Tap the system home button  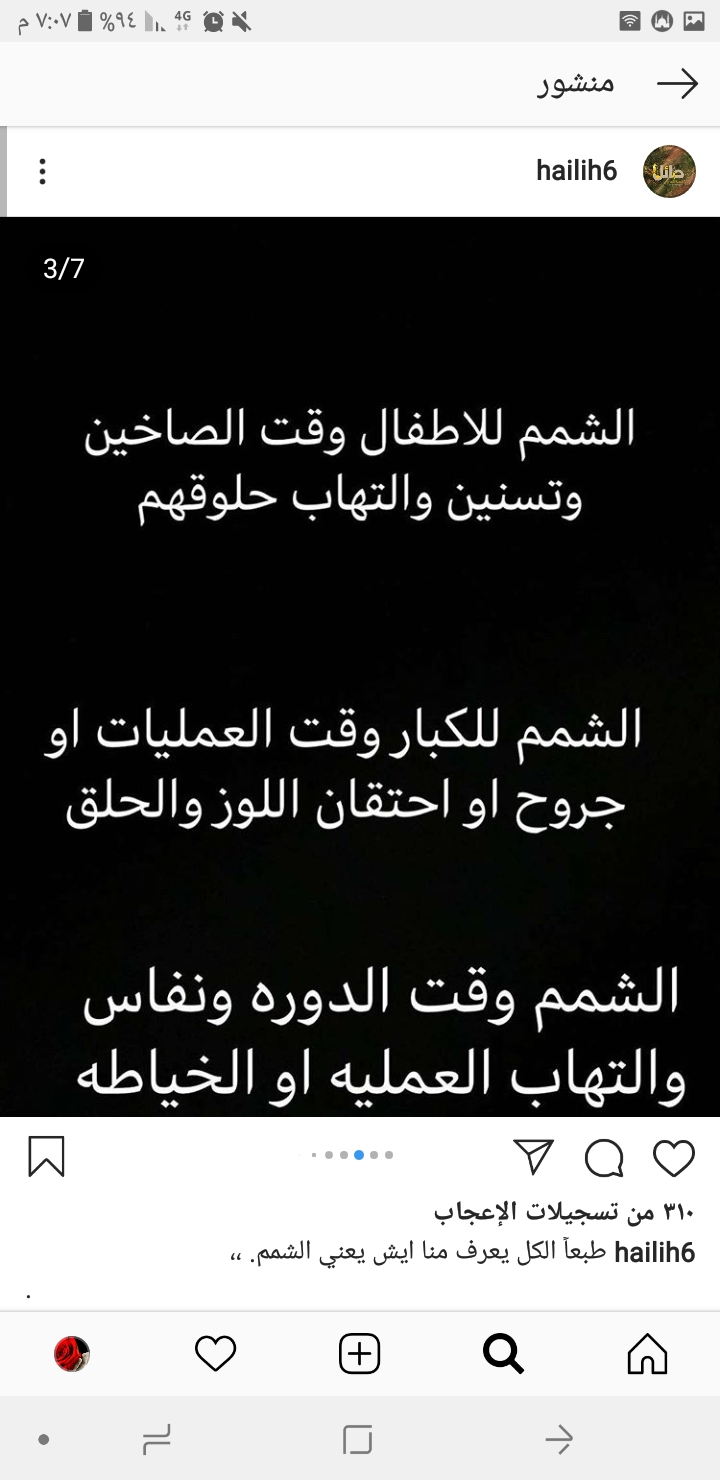tap(357, 1439)
